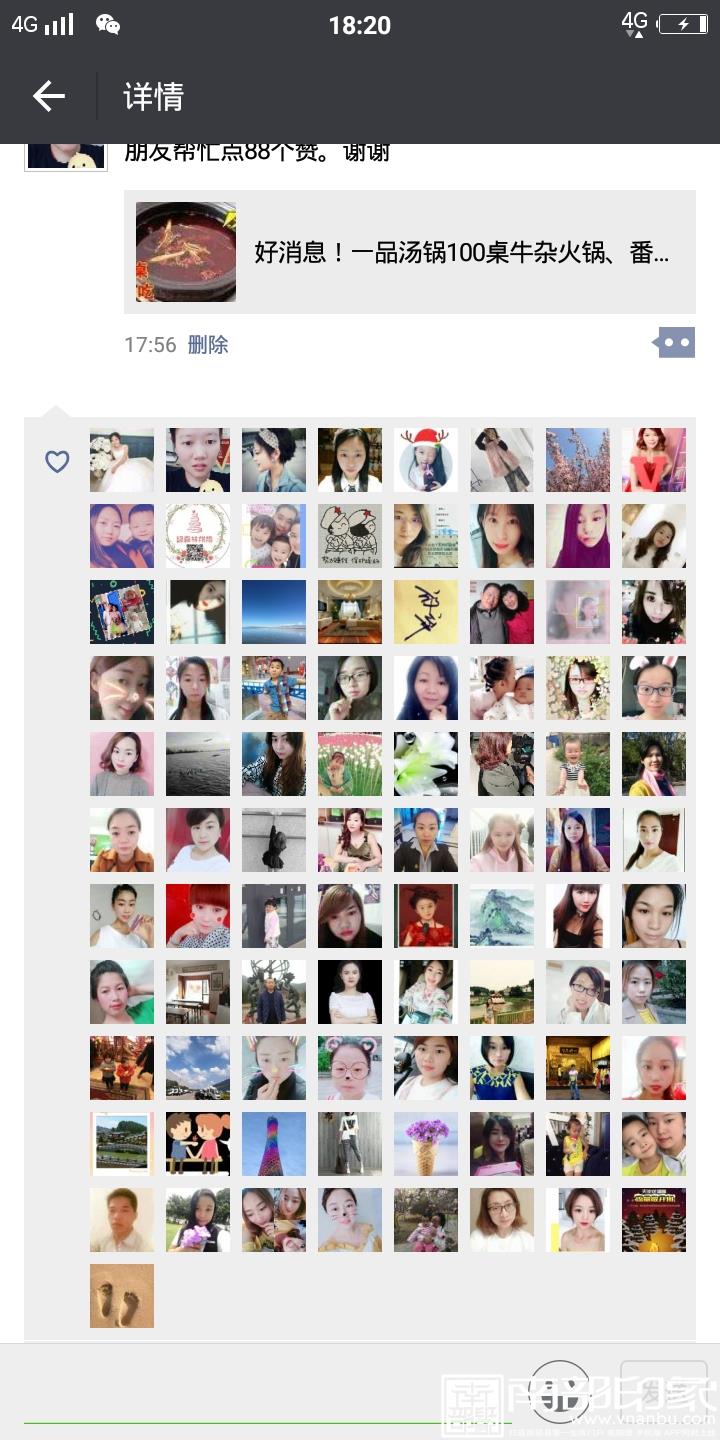Open the liker avatar with sand footprints
This screenshot has width=720, height=1440.
tap(122, 1296)
